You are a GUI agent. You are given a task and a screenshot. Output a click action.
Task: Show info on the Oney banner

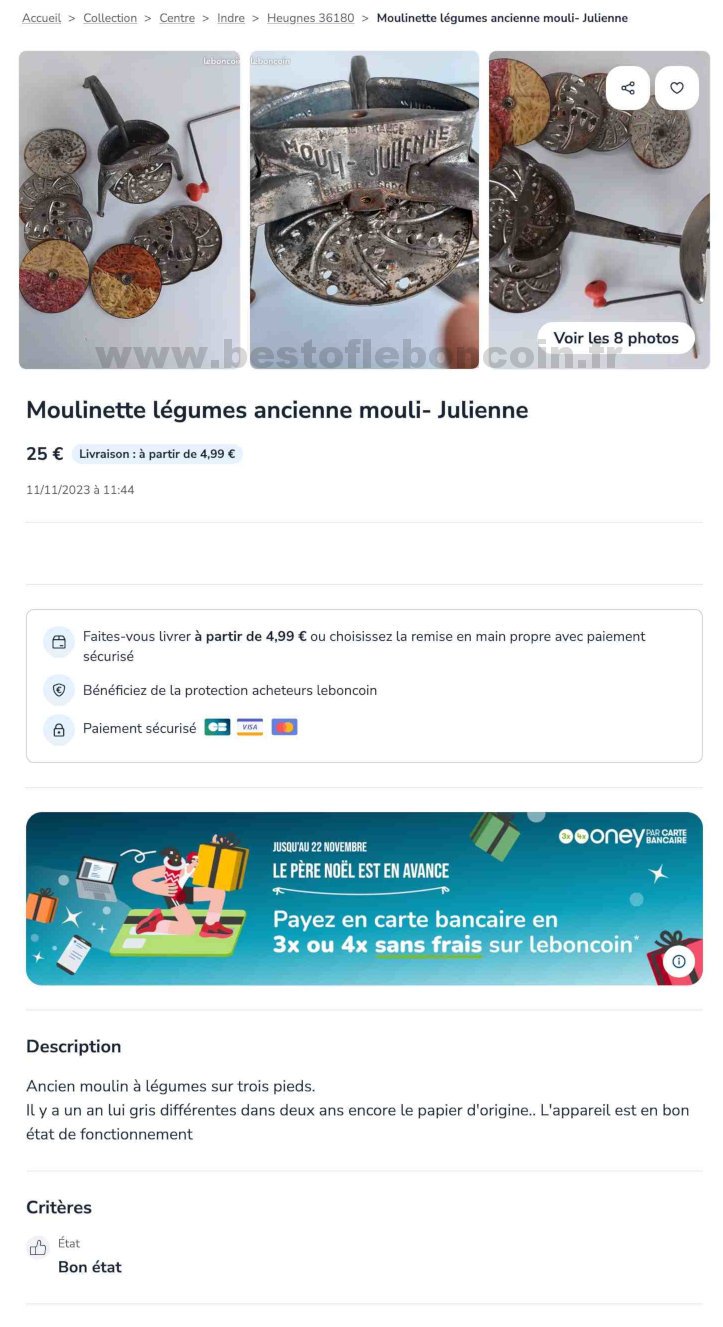coord(679,961)
